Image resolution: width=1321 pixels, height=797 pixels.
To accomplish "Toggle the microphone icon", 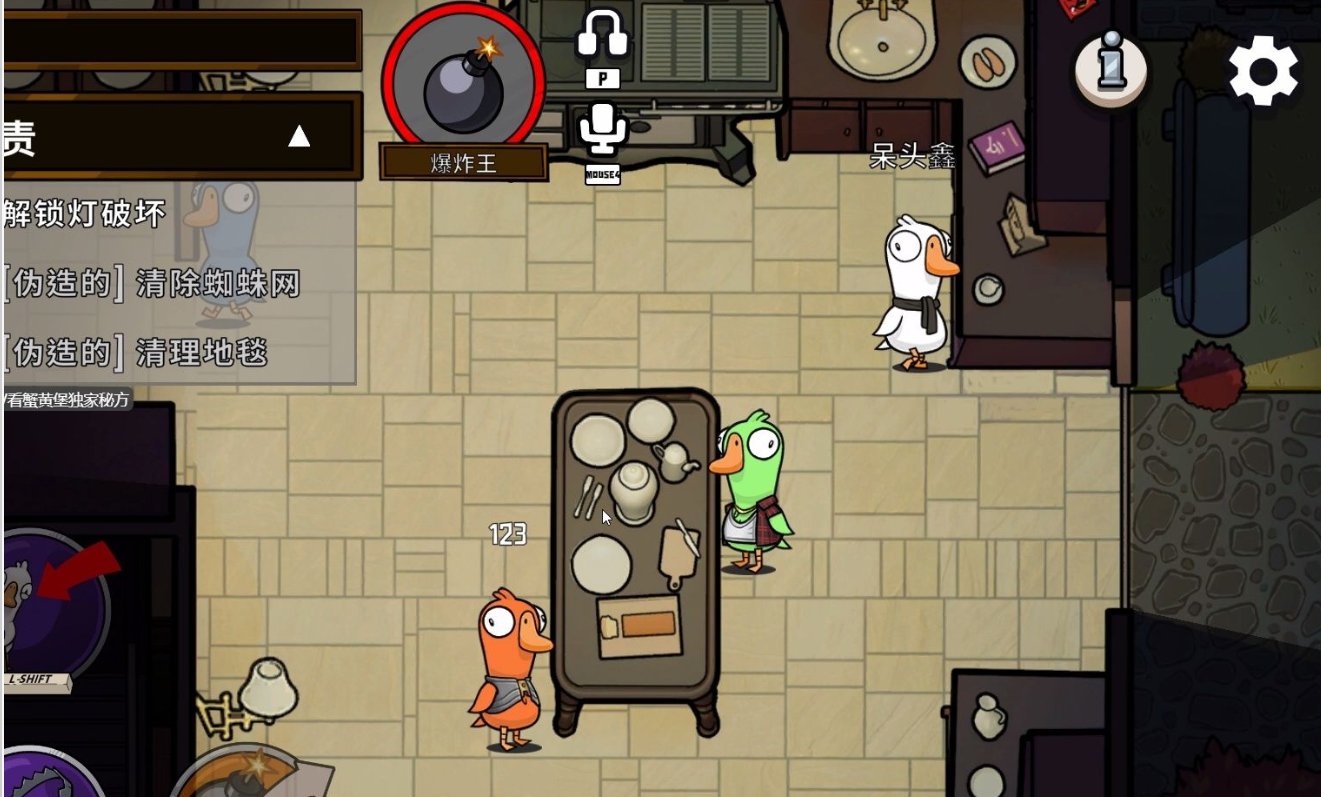I will tap(602, 128).
